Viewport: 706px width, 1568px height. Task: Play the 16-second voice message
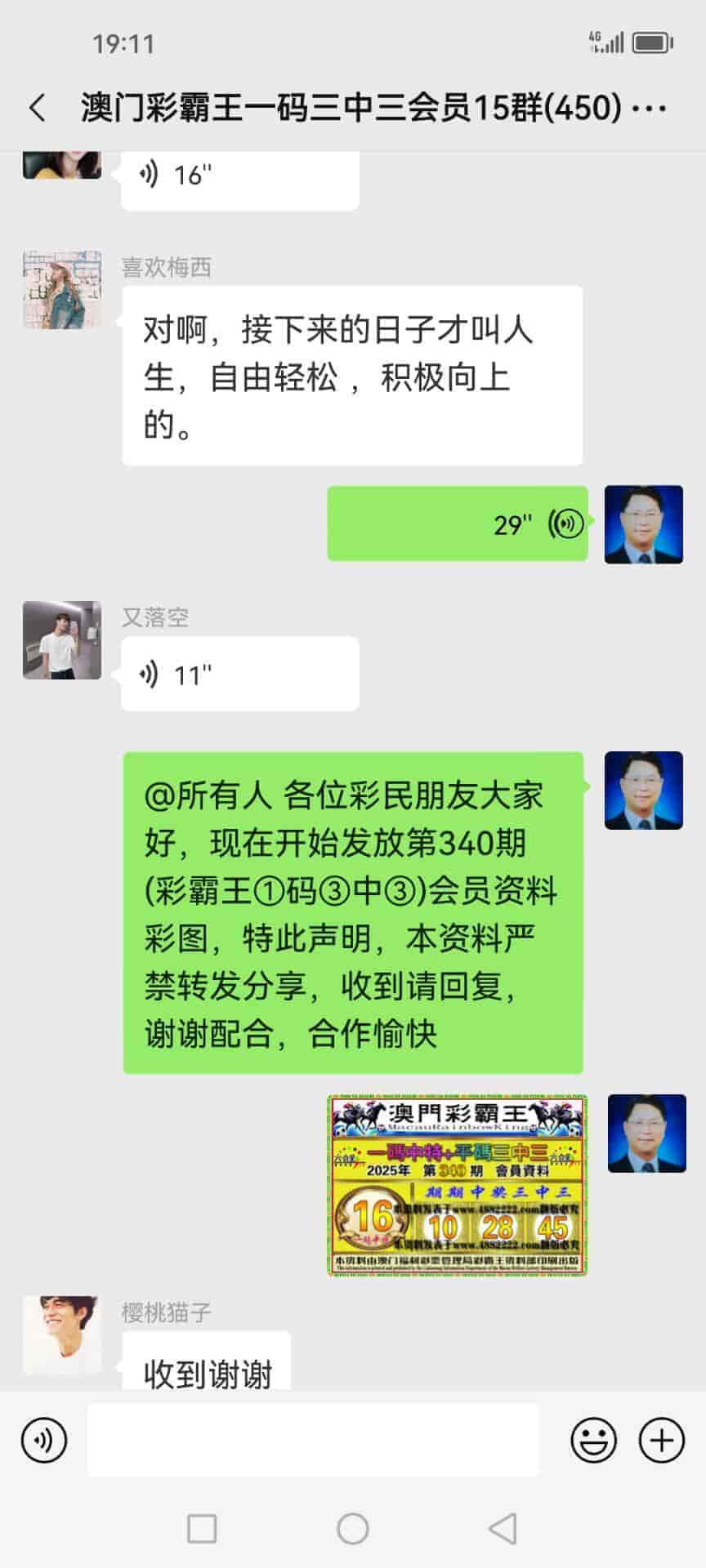(239, 176)
